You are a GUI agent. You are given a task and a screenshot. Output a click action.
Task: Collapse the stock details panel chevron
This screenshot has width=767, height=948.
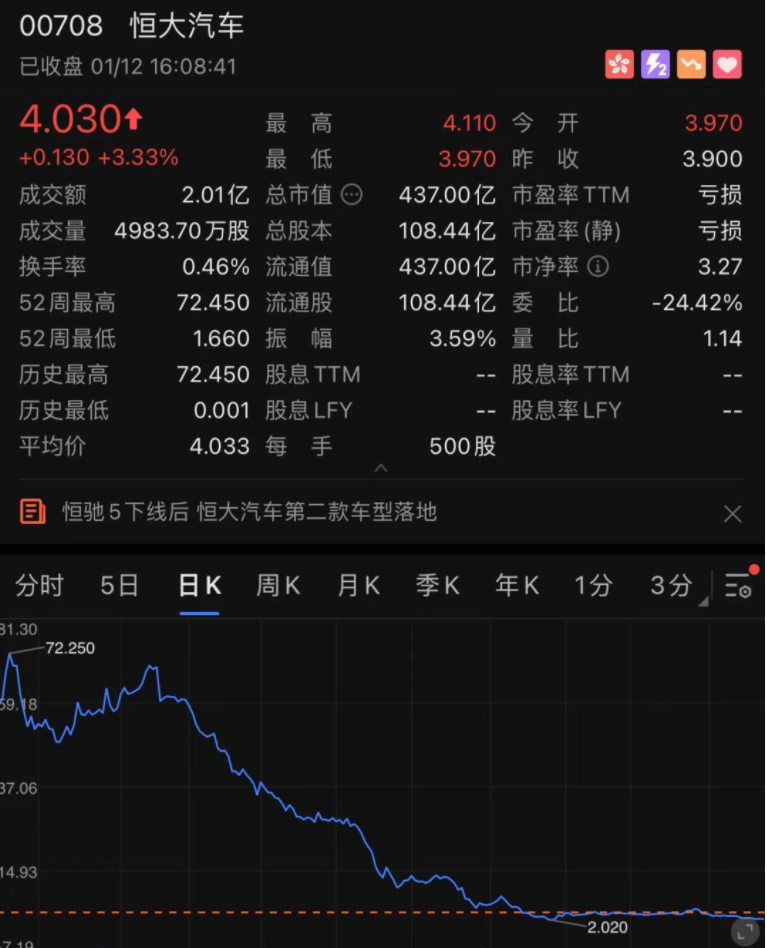(381, 468)
